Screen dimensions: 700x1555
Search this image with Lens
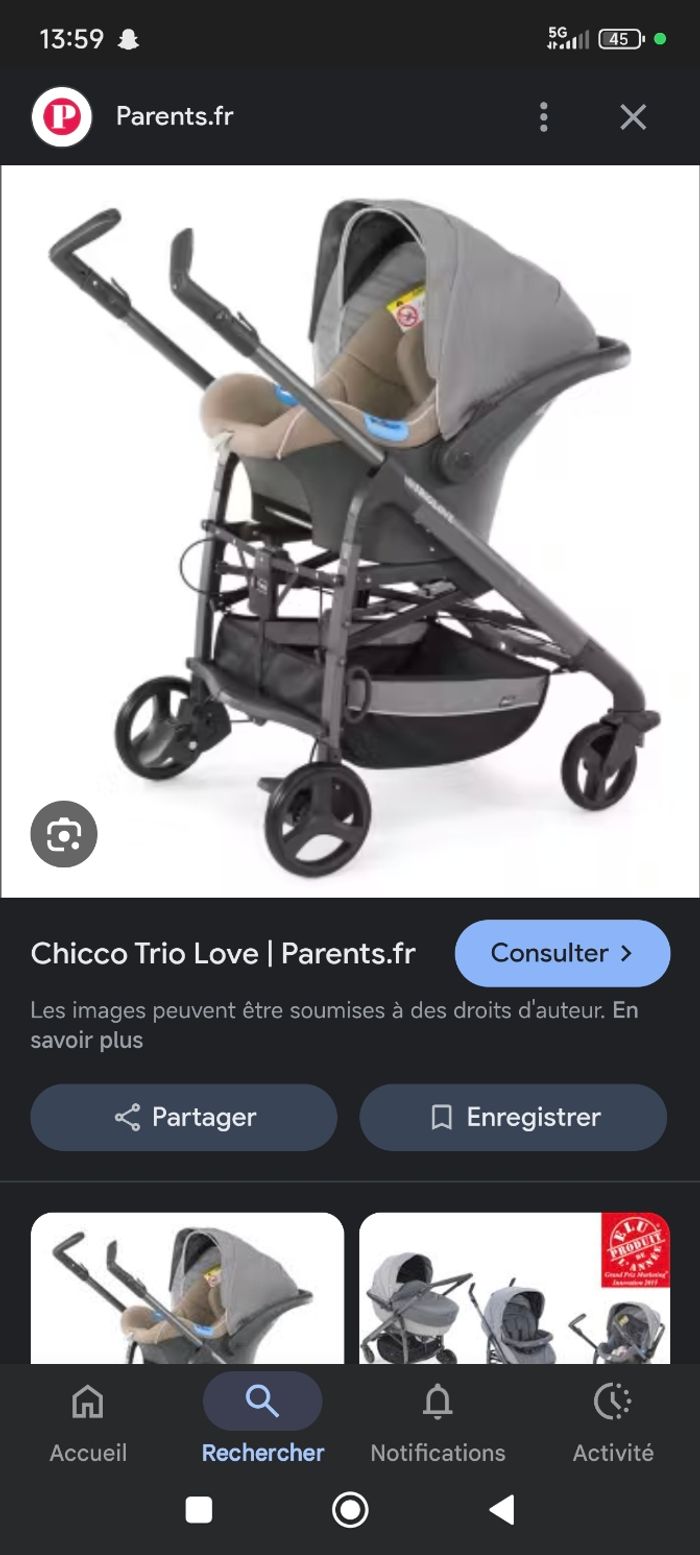63,834
